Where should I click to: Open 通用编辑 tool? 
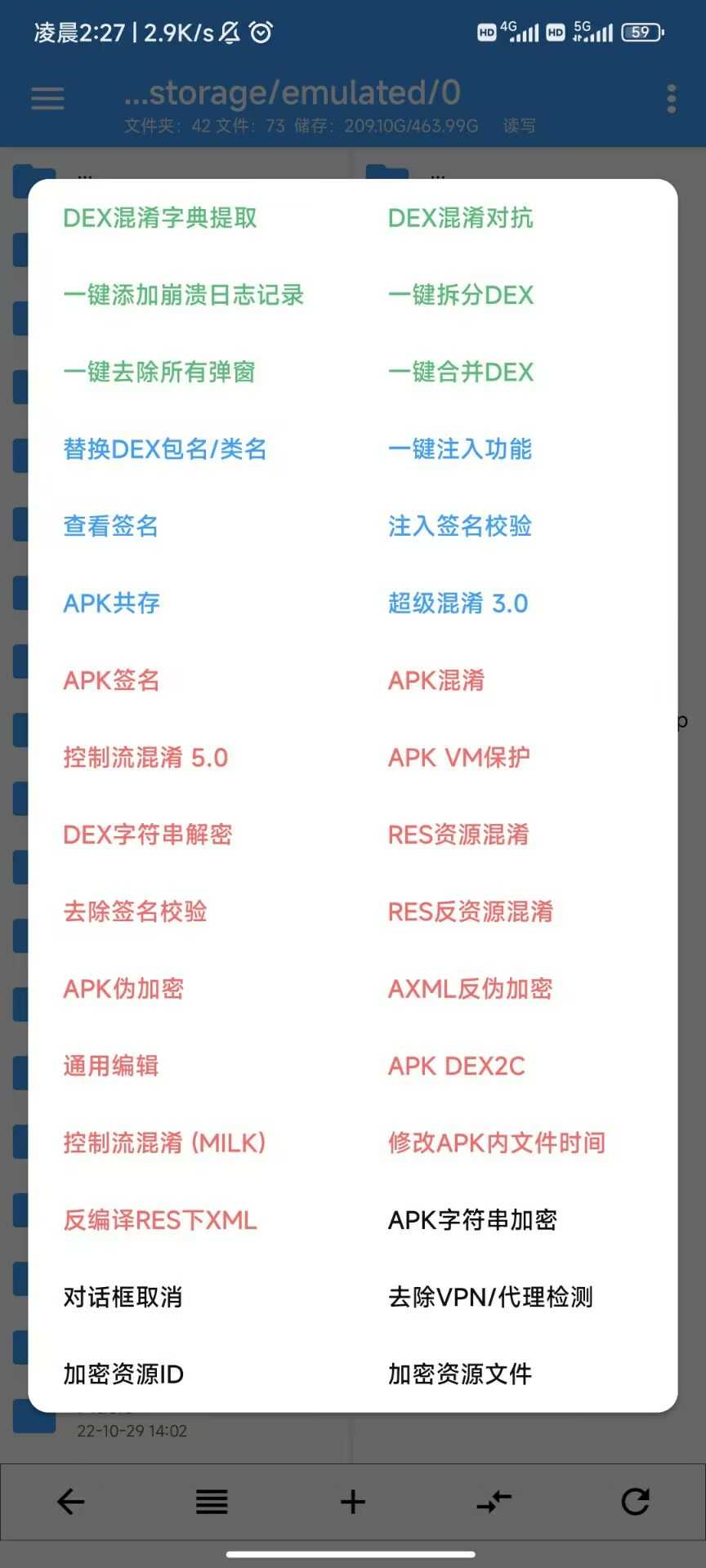[111, 1066]
